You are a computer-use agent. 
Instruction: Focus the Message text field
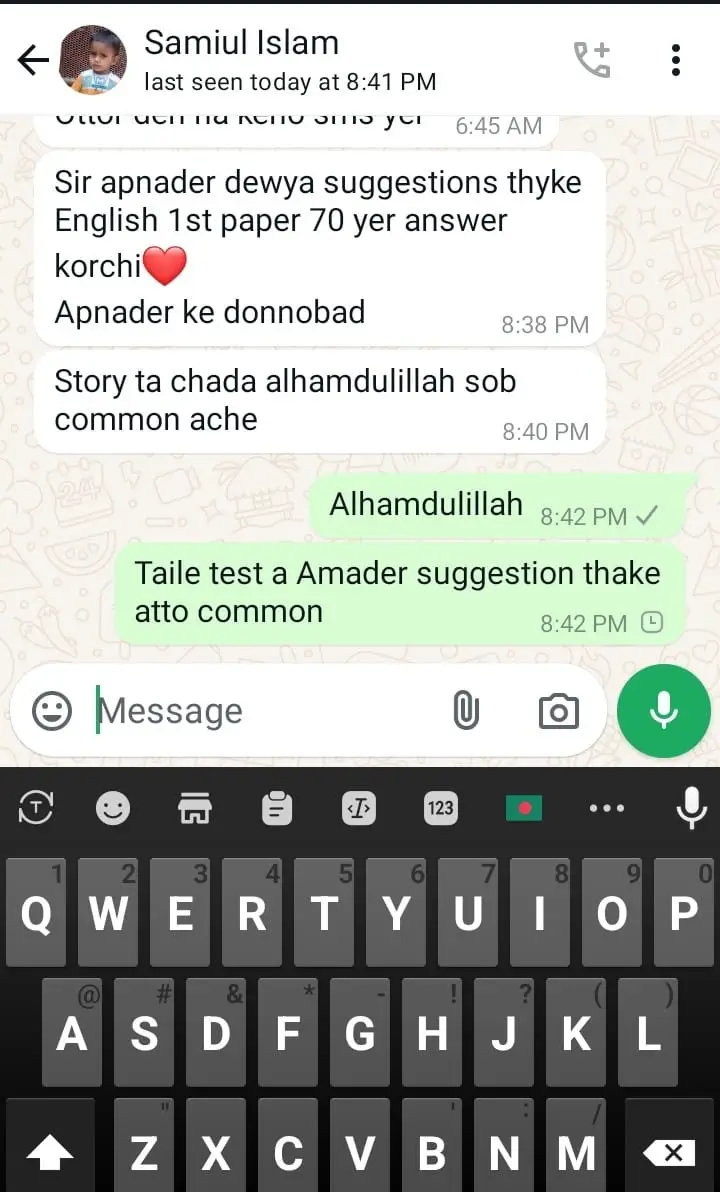260,711
